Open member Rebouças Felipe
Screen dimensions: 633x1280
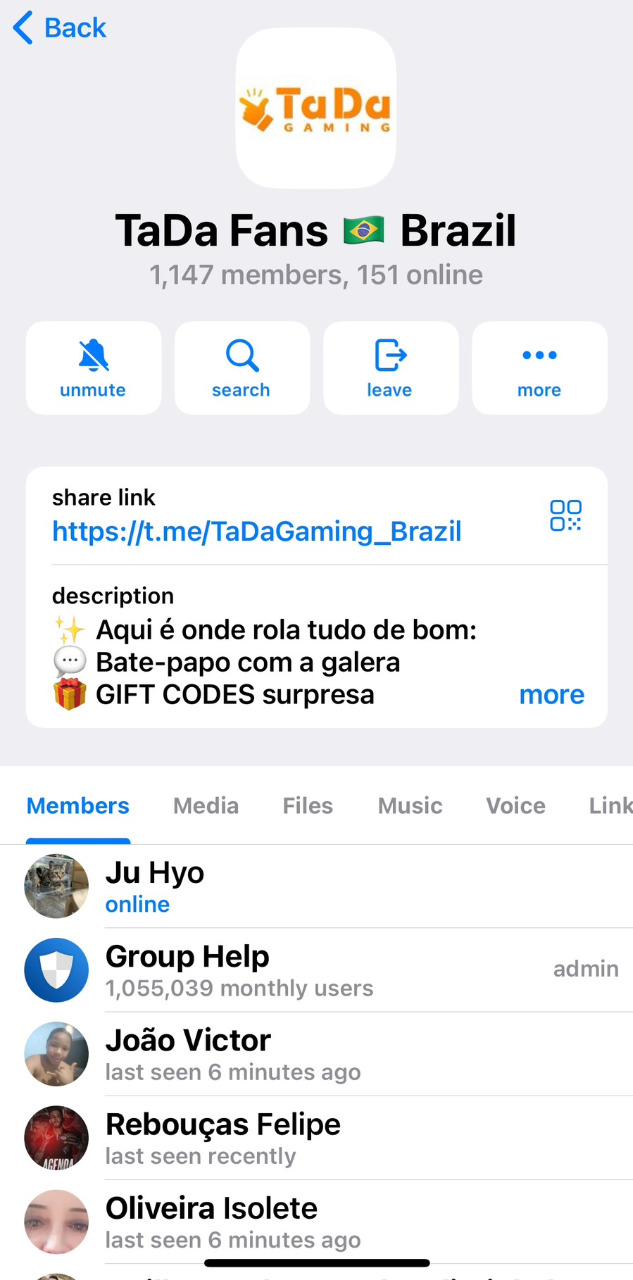(x=223, y=1138)
